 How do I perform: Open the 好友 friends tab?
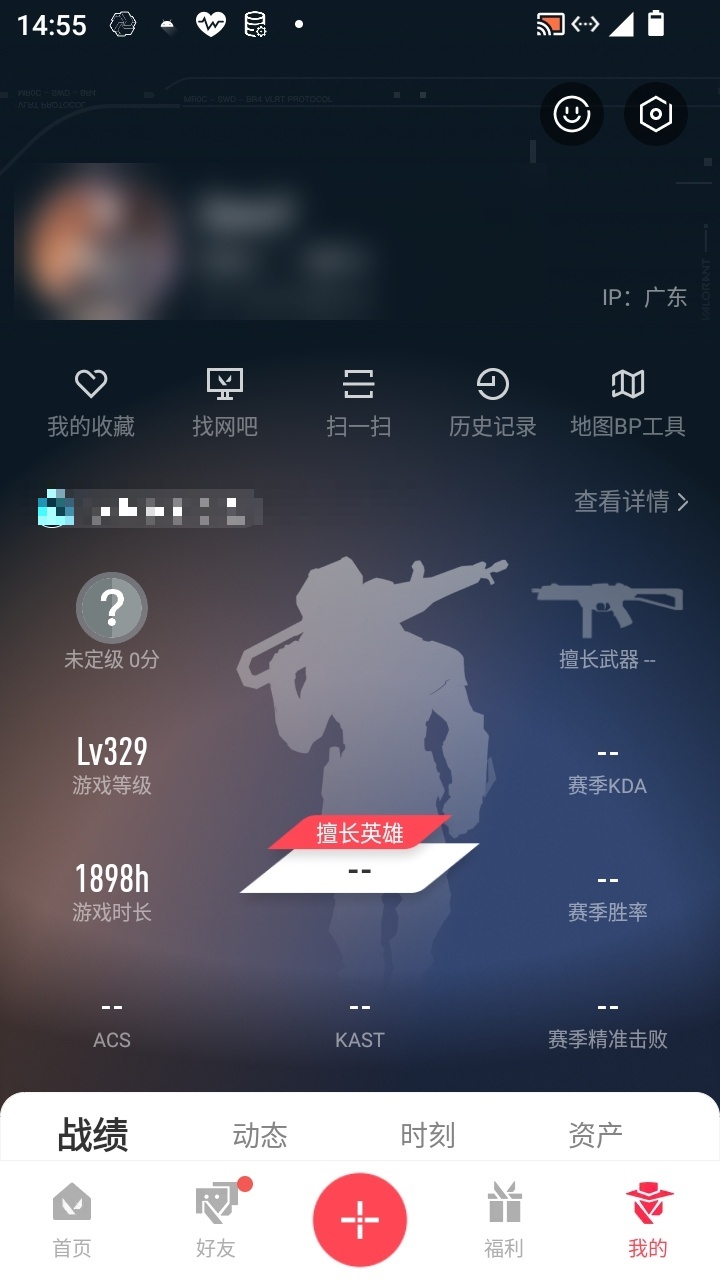[x=216, y=1220]
